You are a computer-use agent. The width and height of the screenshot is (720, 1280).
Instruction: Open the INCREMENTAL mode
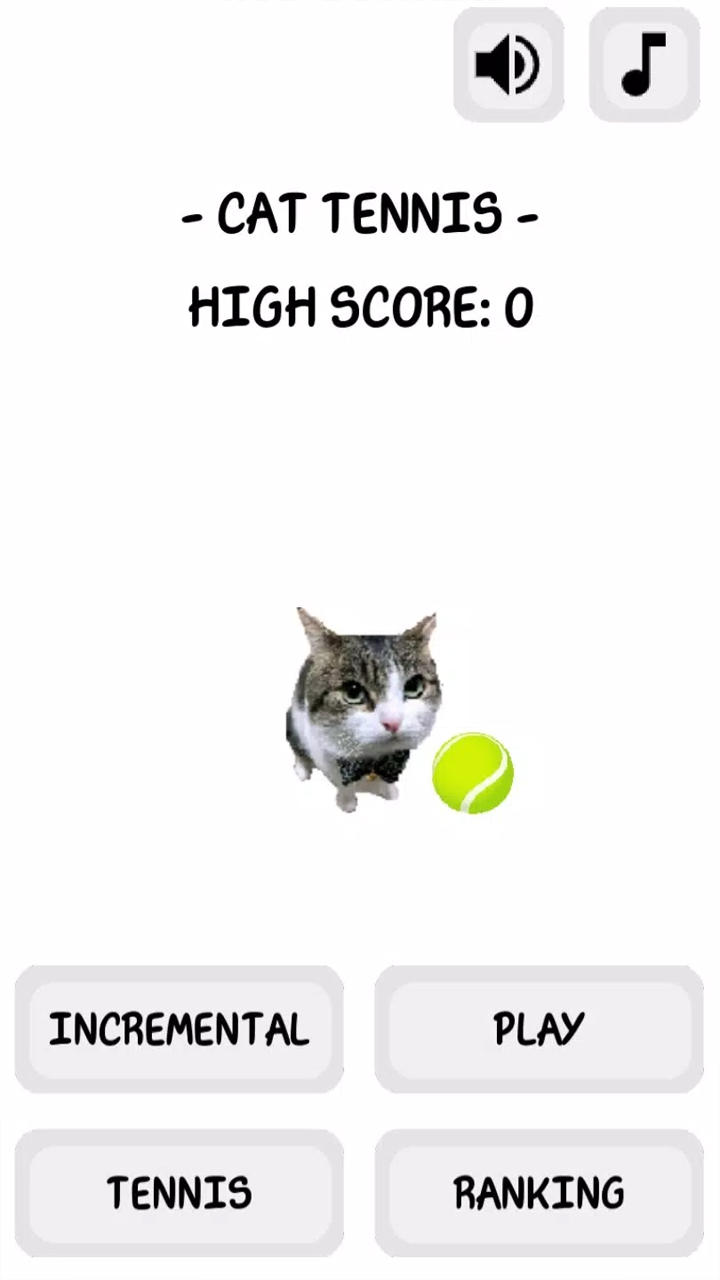tap(179, 1029)
